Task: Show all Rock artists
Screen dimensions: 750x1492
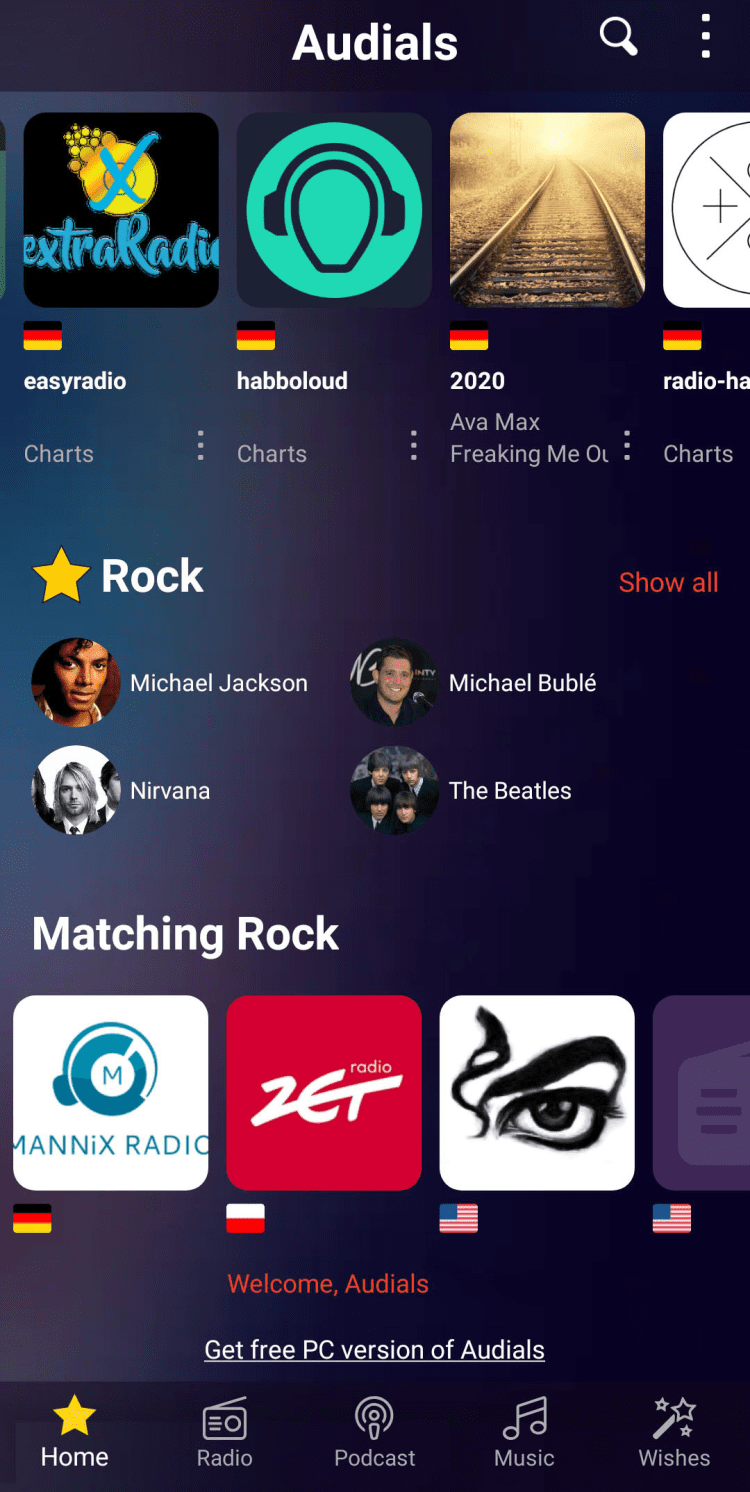Action: (x=668, y=582)
